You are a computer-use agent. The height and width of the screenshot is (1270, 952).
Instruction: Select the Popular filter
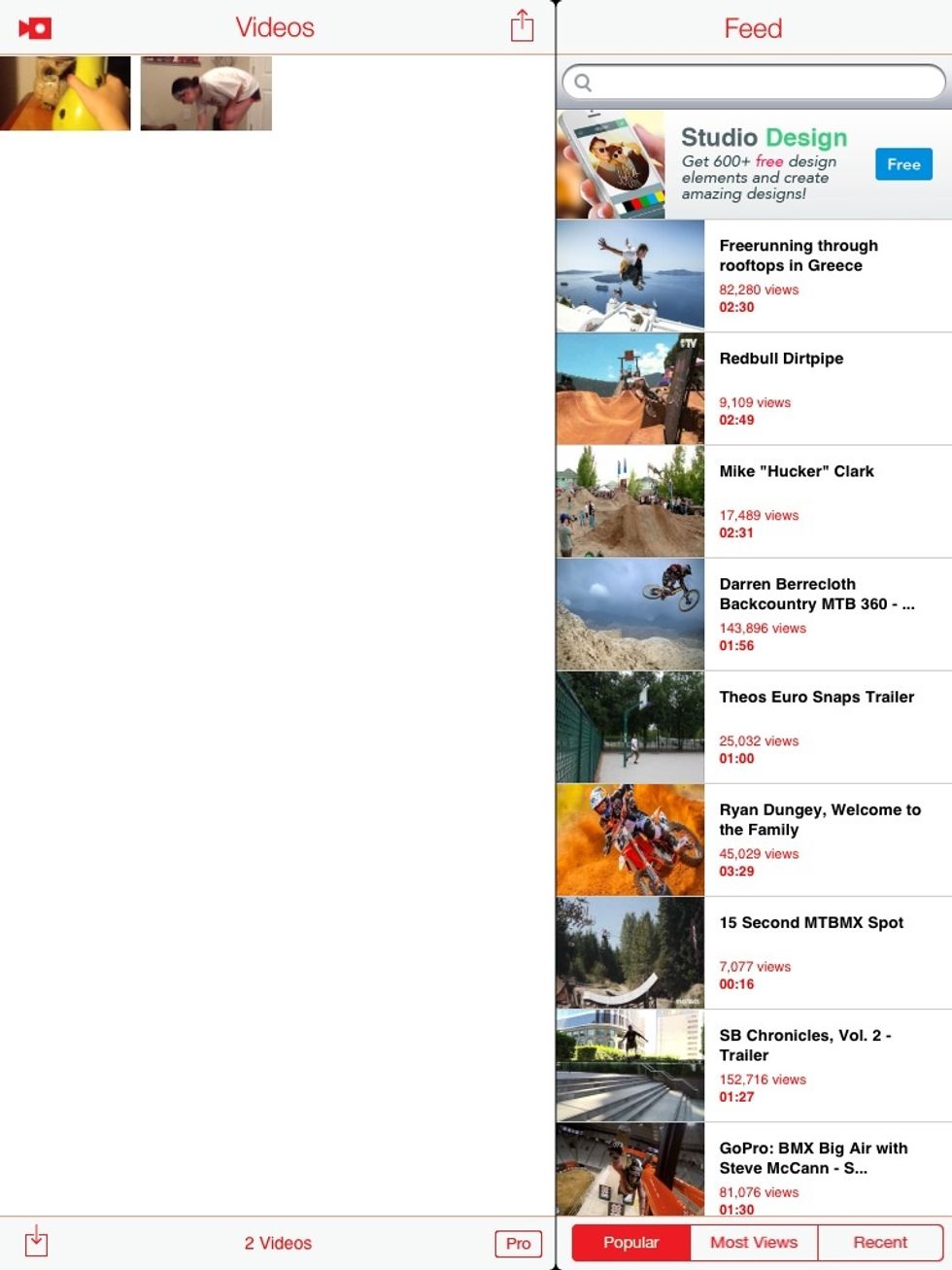[x=631, y=1242]
